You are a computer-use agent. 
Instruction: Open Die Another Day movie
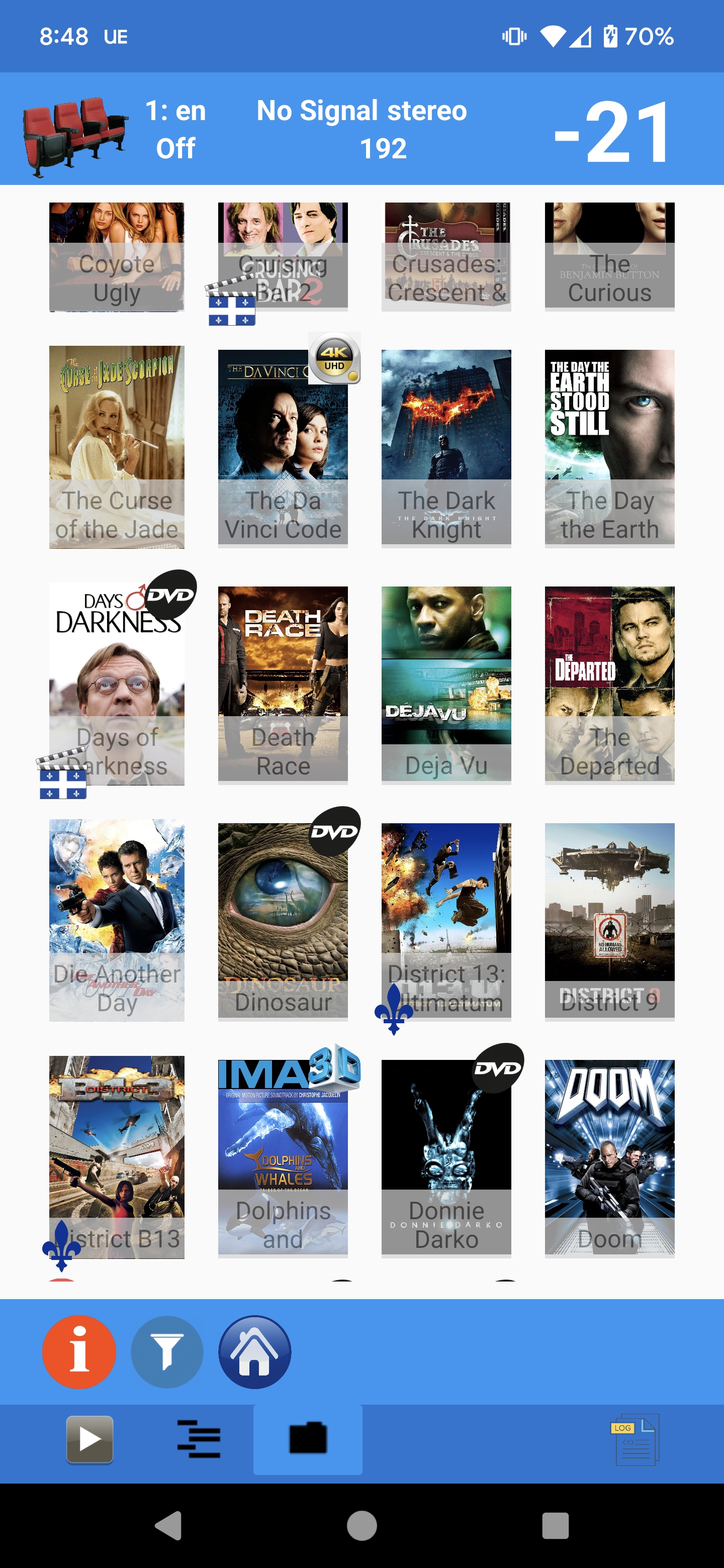click(x=116, y=920)
